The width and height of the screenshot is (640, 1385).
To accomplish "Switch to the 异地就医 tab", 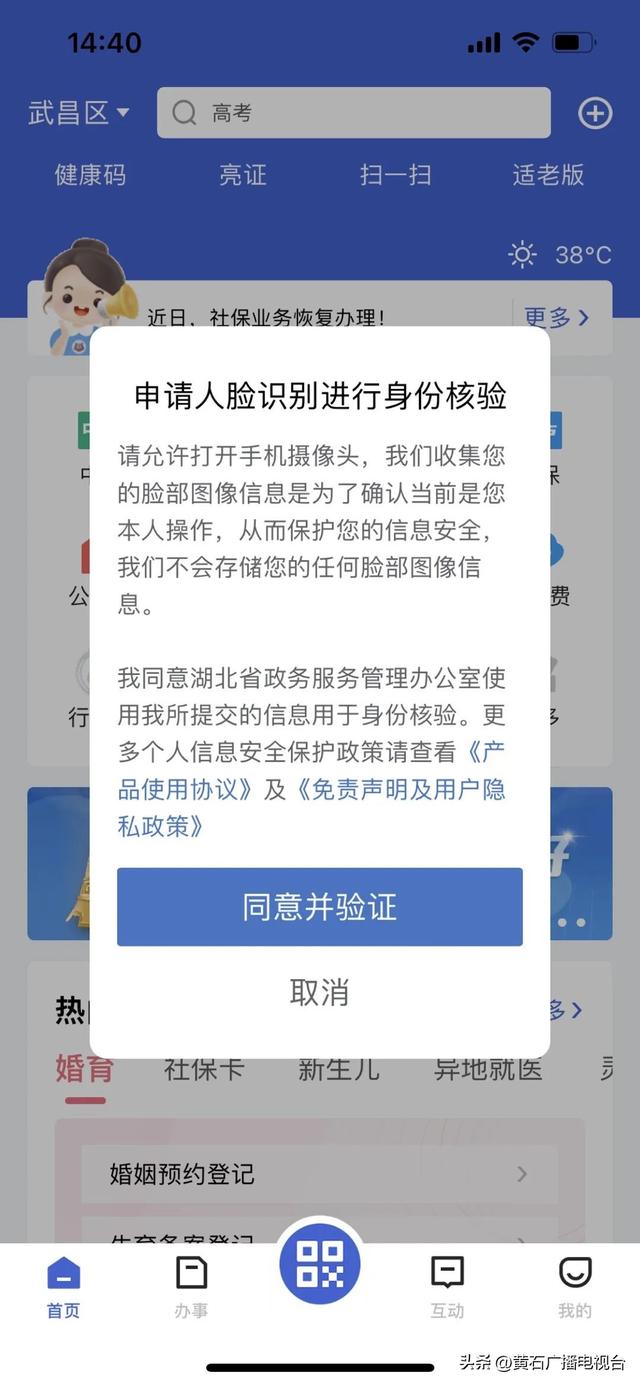I will click(488, 1069).
